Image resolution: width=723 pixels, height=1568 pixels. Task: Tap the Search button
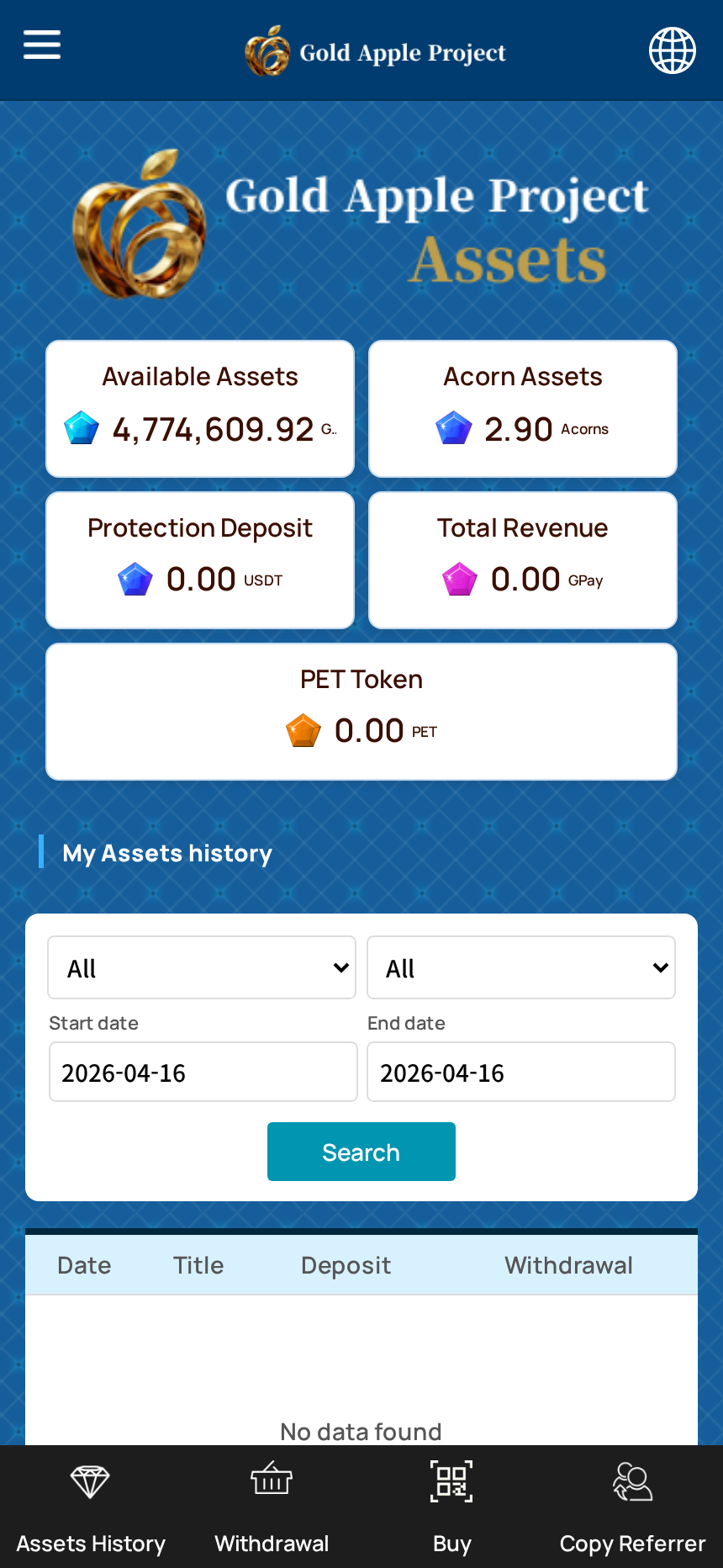tap(361, 1151)
